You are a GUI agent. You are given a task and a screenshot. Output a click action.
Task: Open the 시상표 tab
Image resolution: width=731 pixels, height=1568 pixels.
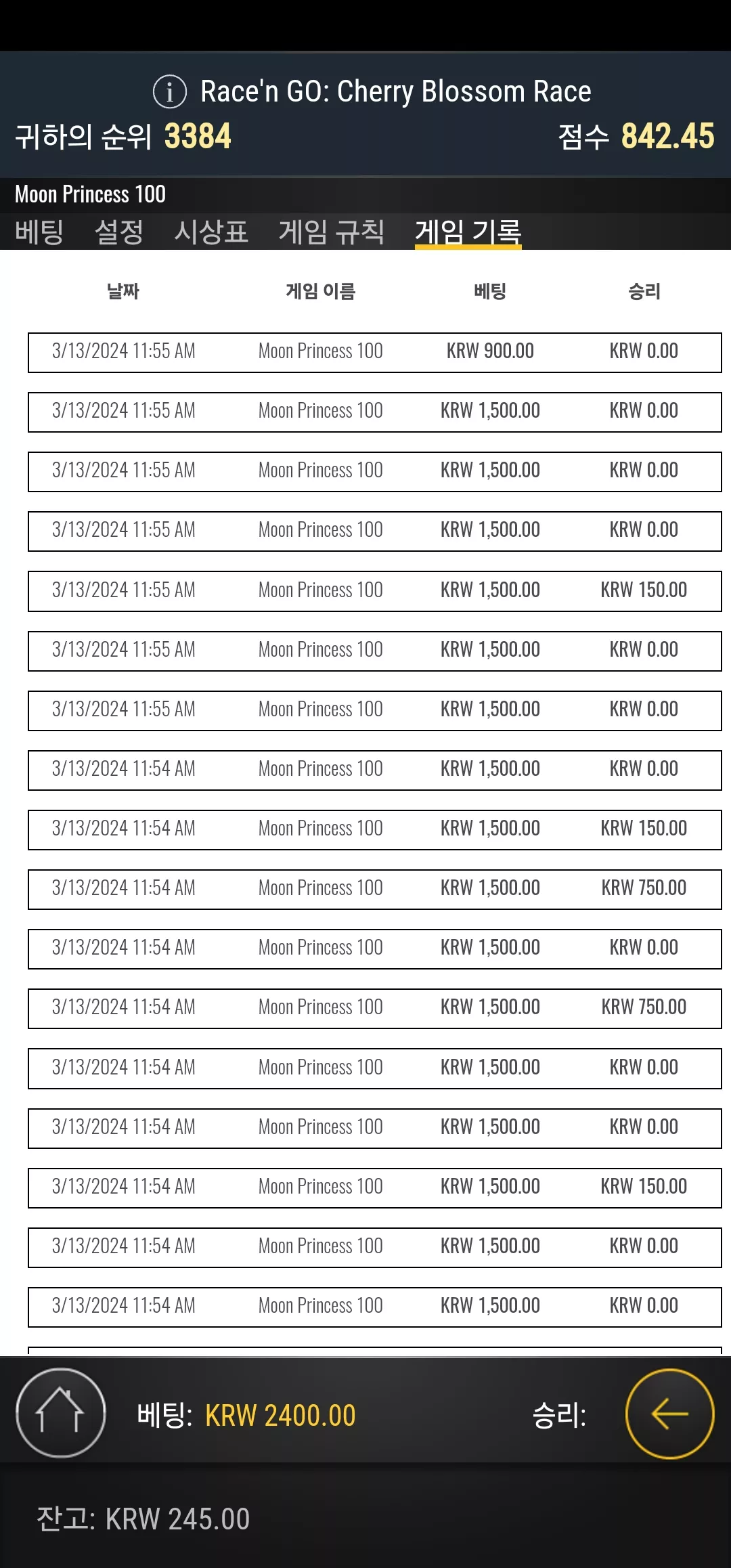click(x=211, y=232)
